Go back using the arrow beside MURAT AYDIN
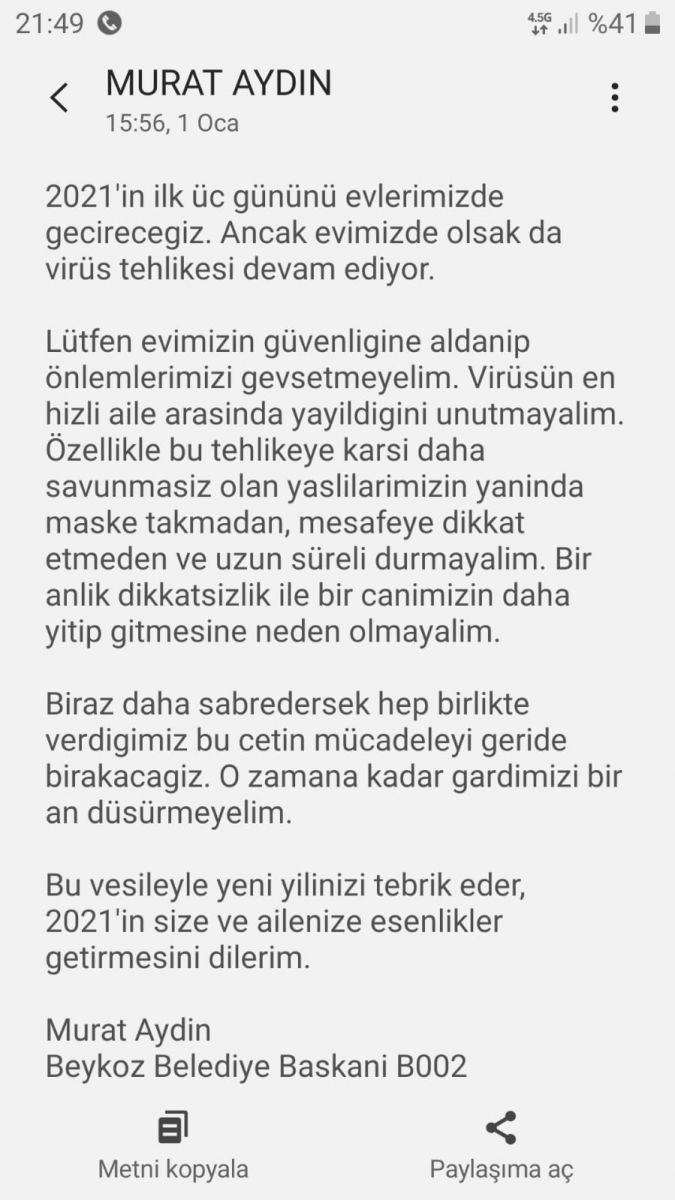 59,98
